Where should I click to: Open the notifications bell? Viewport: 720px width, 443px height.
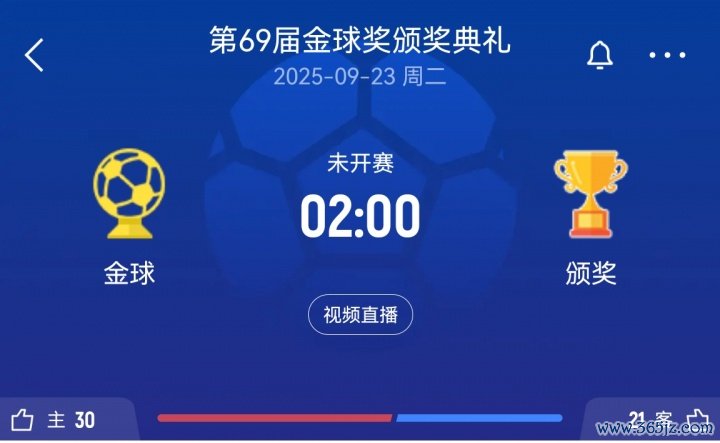pos(599,55)
